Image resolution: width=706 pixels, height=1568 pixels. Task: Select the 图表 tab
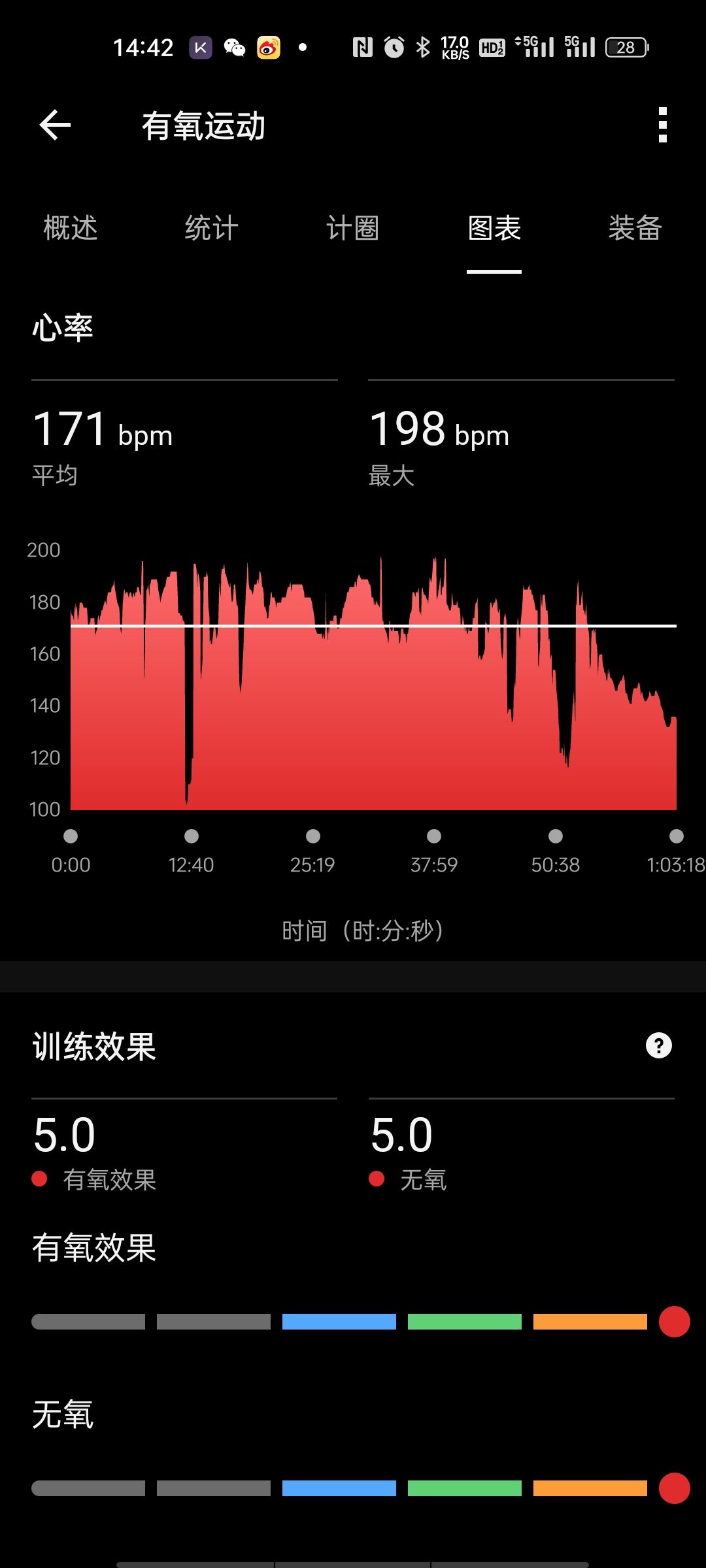click(x=494, y=228)
